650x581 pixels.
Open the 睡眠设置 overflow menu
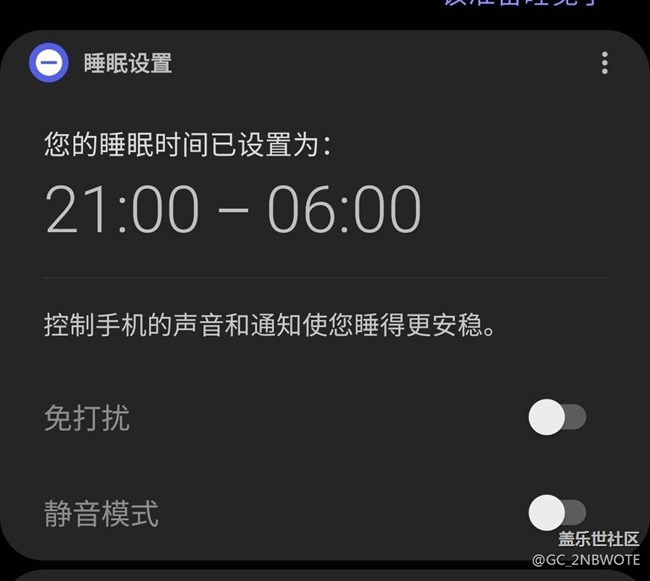(x=605, y=64)
